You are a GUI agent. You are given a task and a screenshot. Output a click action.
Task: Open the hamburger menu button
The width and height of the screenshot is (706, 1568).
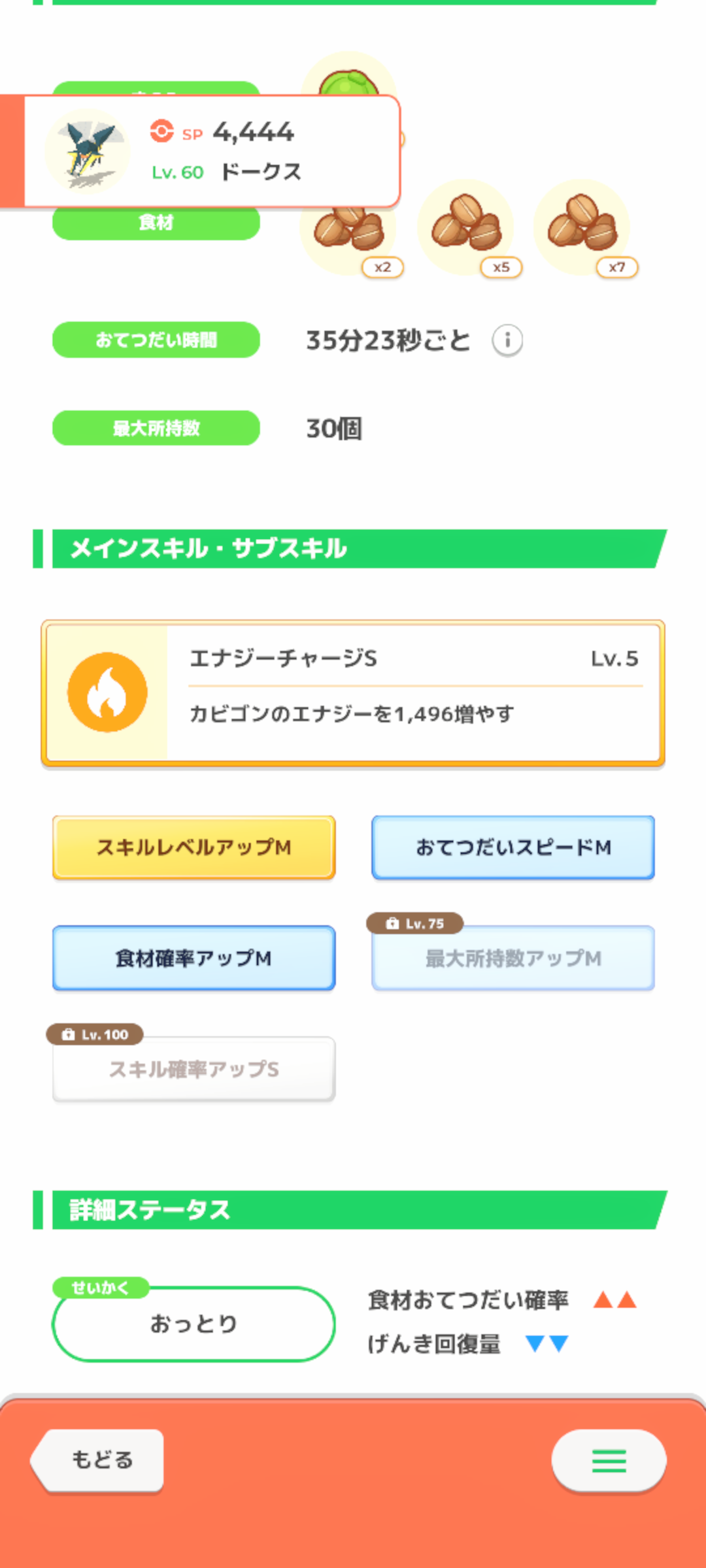(x=609, y=1461)
